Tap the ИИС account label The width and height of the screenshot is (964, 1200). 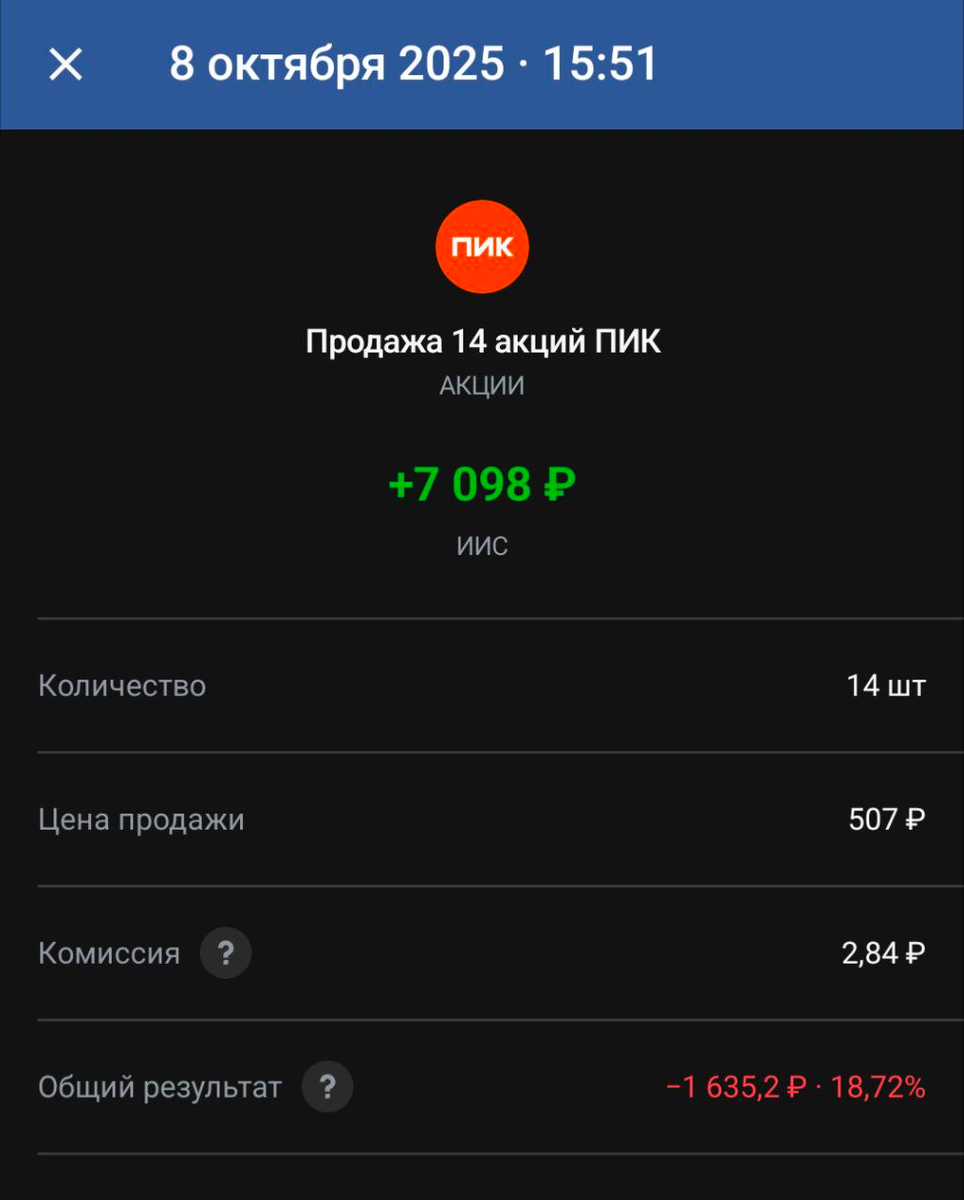[482, 545]
